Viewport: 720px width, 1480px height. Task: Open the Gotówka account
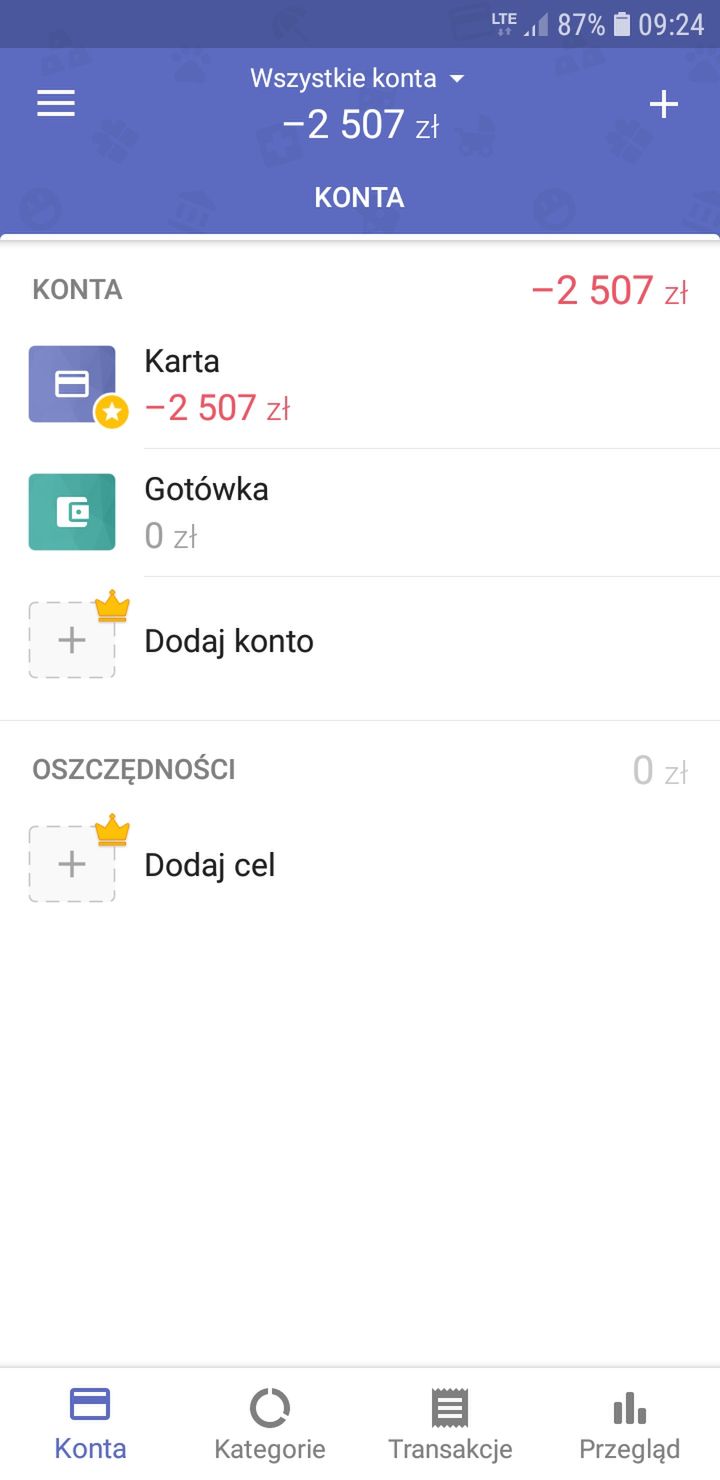360,513
